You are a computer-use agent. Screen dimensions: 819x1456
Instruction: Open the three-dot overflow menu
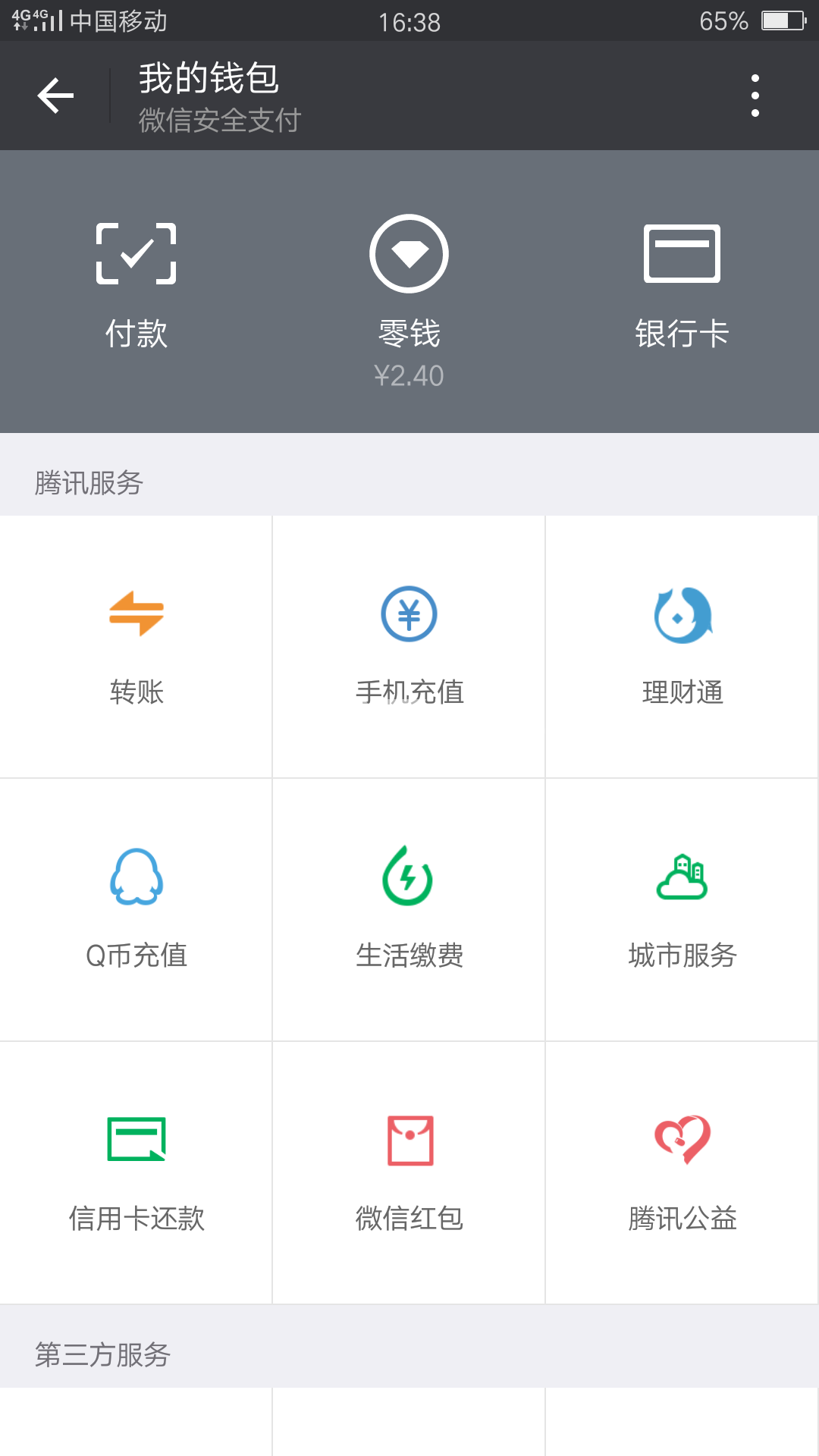click(755, 96)
